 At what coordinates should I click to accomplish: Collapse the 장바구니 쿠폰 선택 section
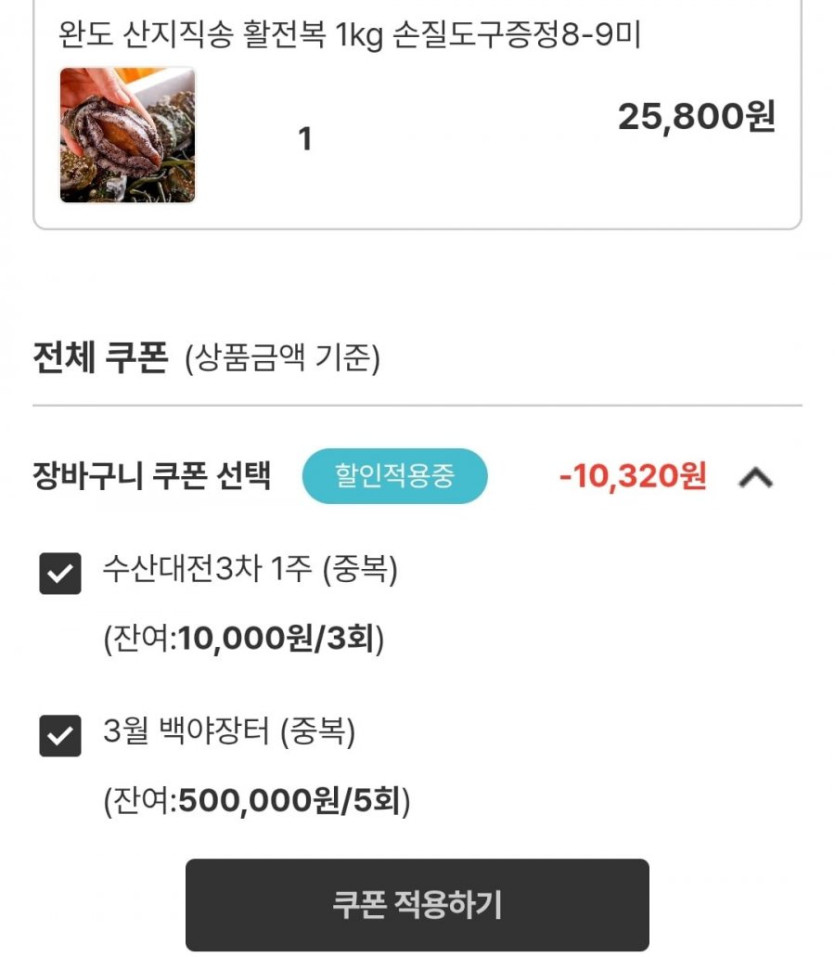(x=756, y=478)
